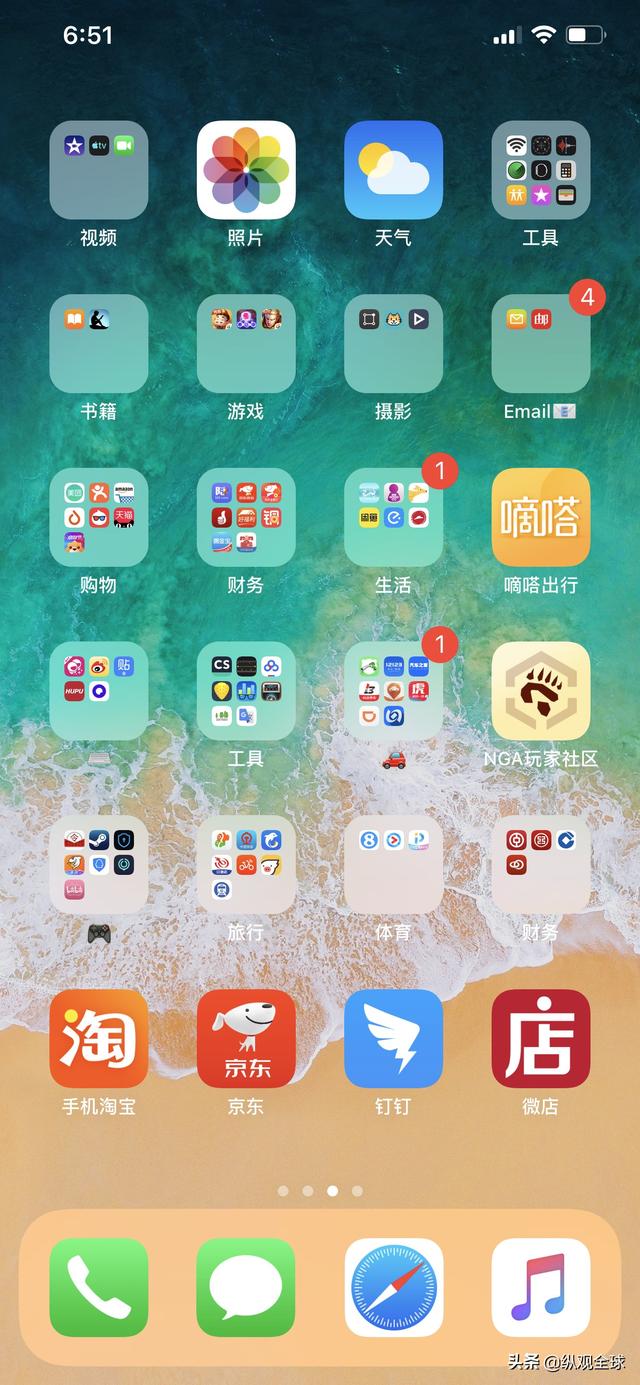Open the 游戏 games folder

[246, 343]
